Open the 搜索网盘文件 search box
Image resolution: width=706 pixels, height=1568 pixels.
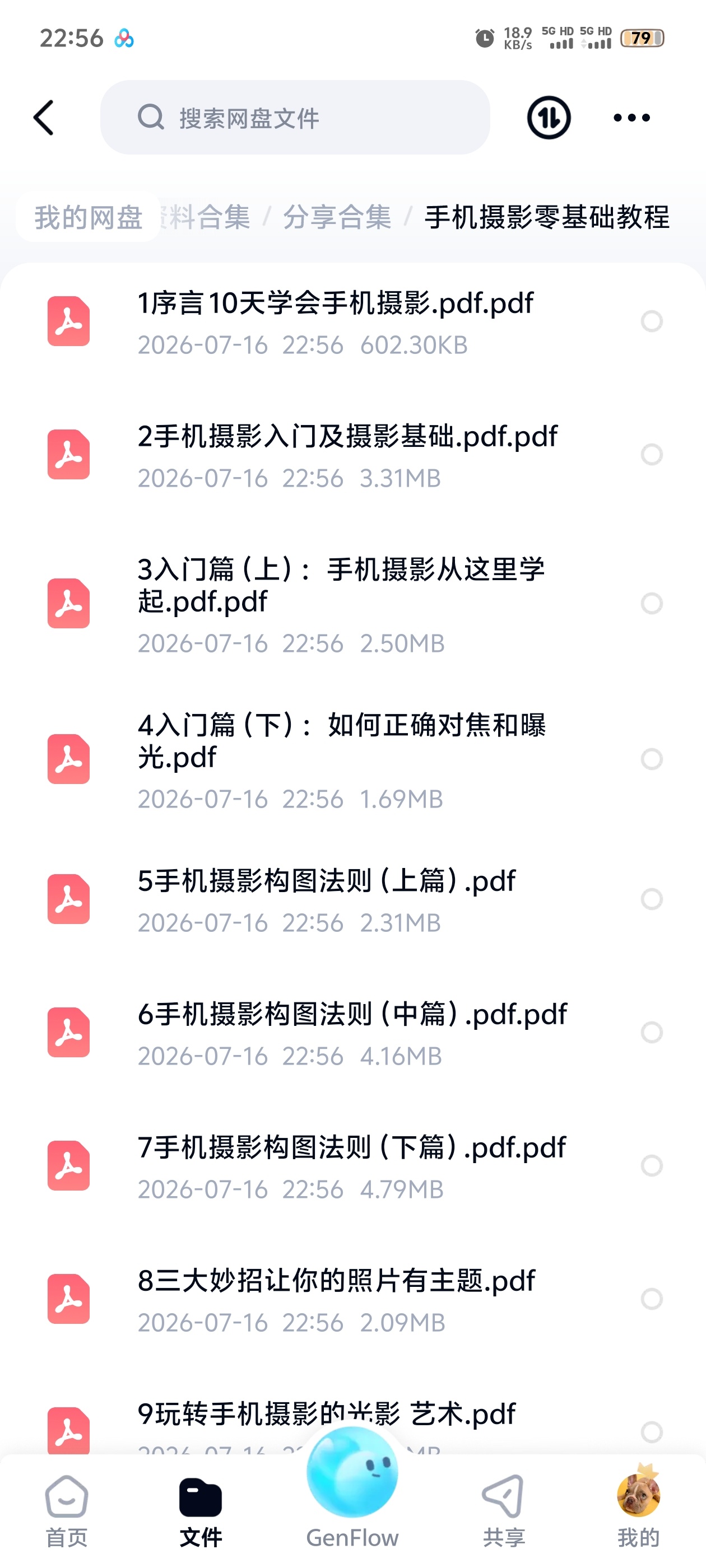pos(295,118)
